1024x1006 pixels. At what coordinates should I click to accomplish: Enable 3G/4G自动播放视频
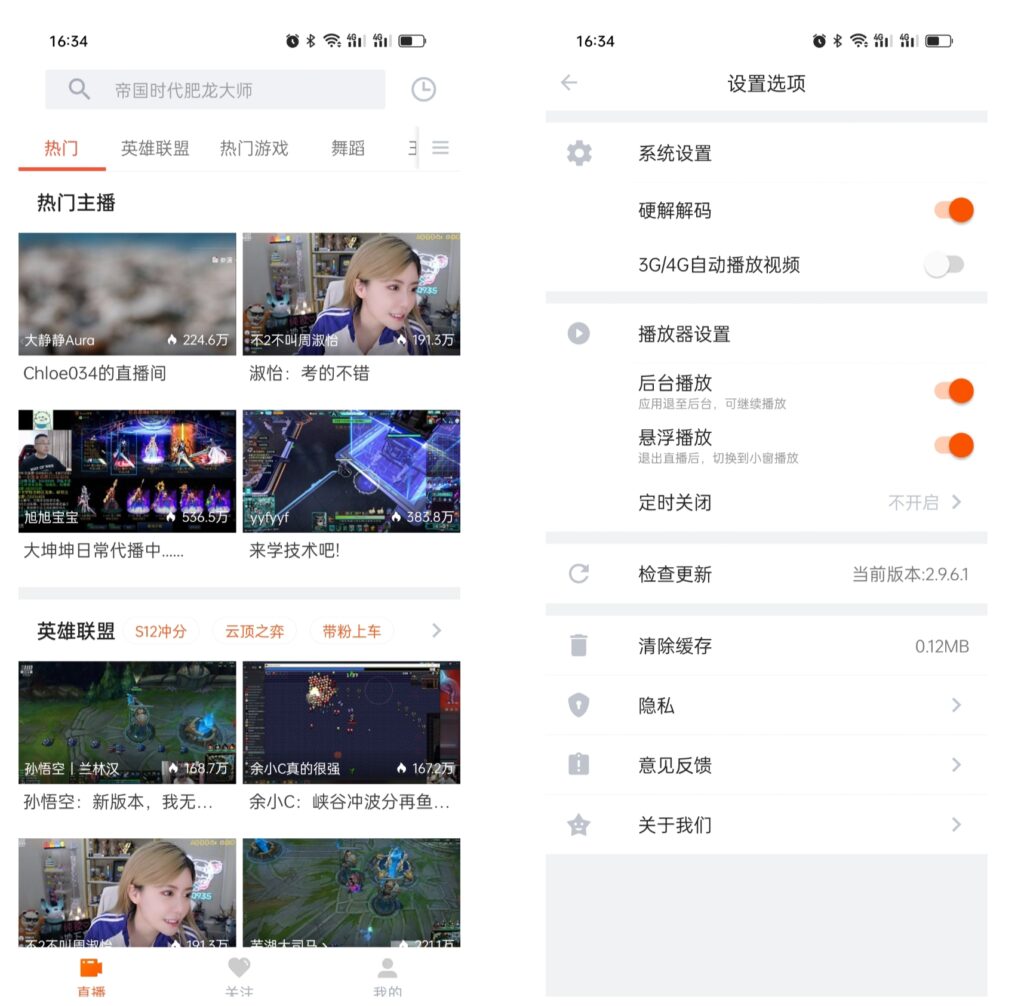tap(945, 265)
